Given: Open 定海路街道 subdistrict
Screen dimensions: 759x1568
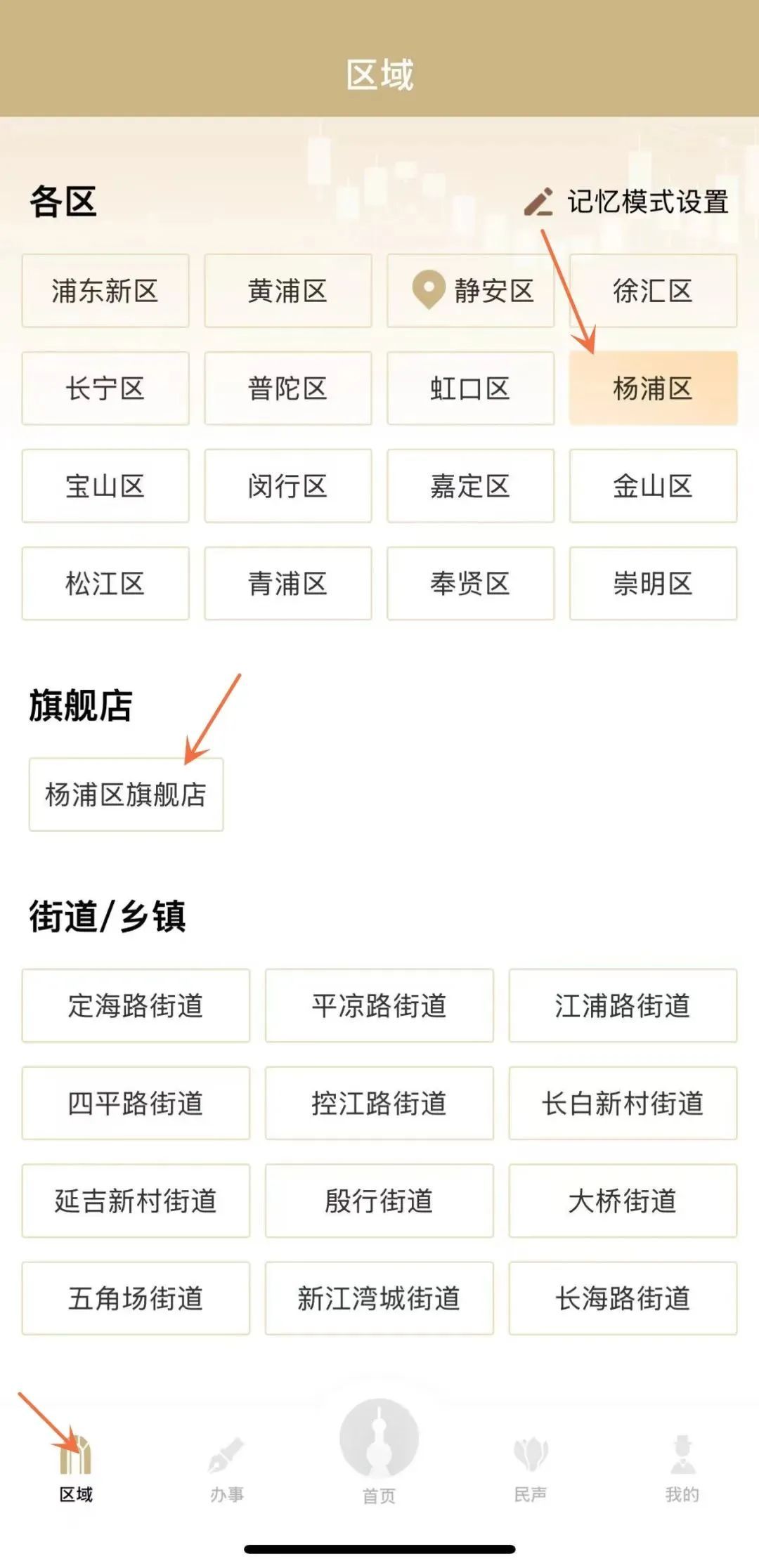Looking at the screenshot, I should tap(136, 1005).
